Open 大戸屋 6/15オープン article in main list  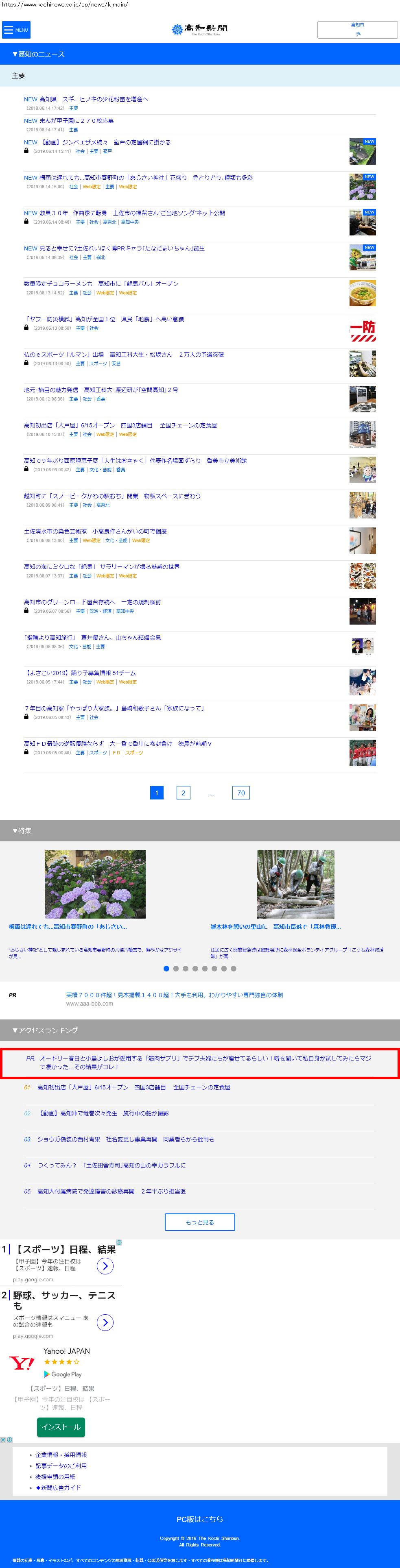click(x=120, y=425)
